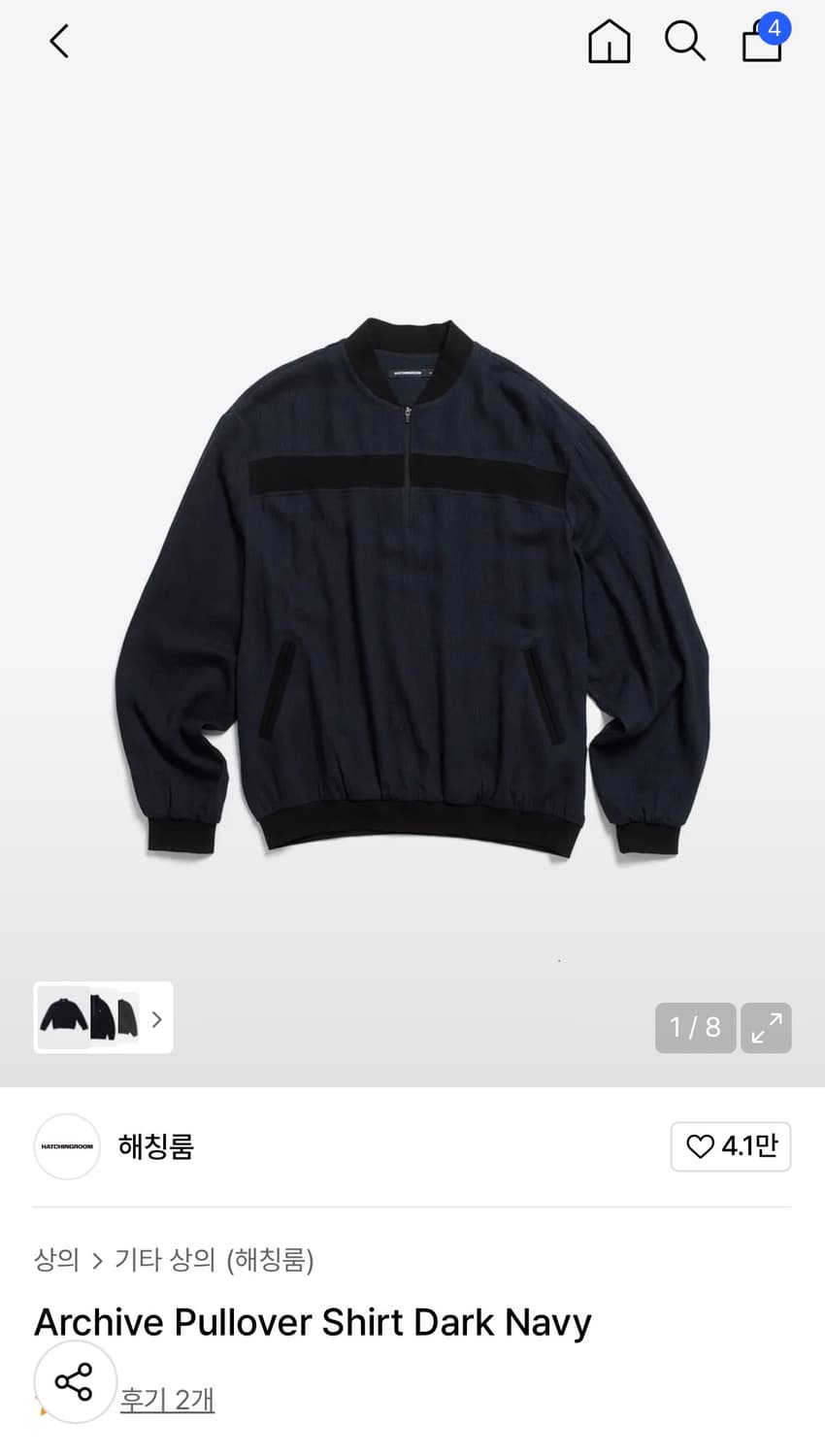Share this product using the share icon
Image resolution: width=825 pixels, height=1456 pixels.
75,1381
